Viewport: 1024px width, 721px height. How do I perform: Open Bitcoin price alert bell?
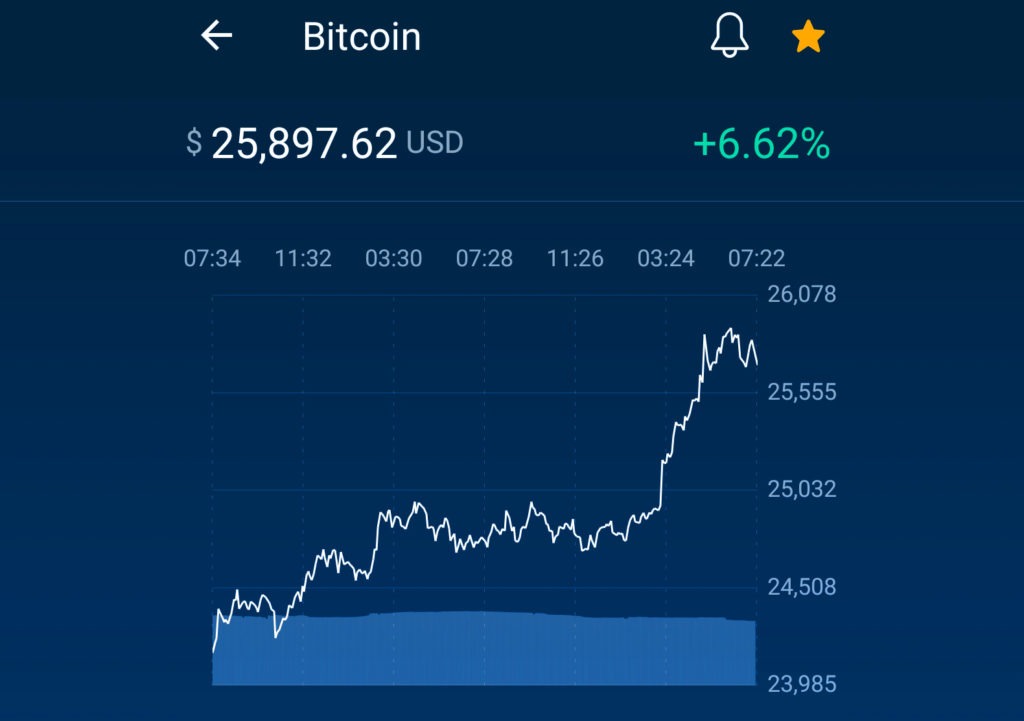(729, 37)
